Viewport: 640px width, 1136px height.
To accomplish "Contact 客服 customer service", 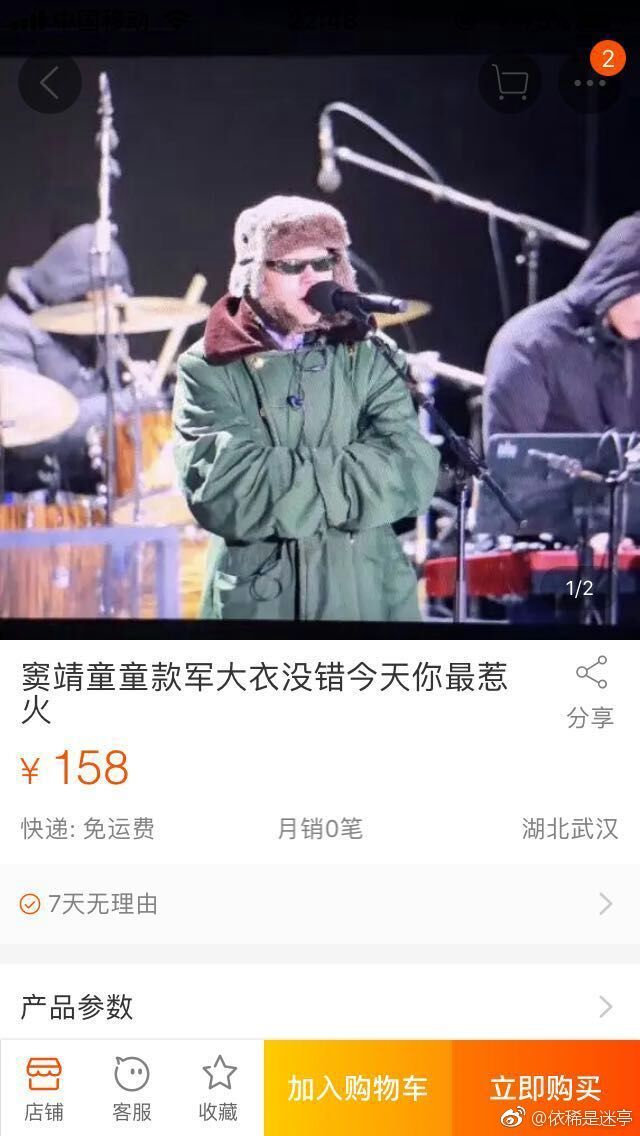I will pyautogui.click(x=132, y=1088).
